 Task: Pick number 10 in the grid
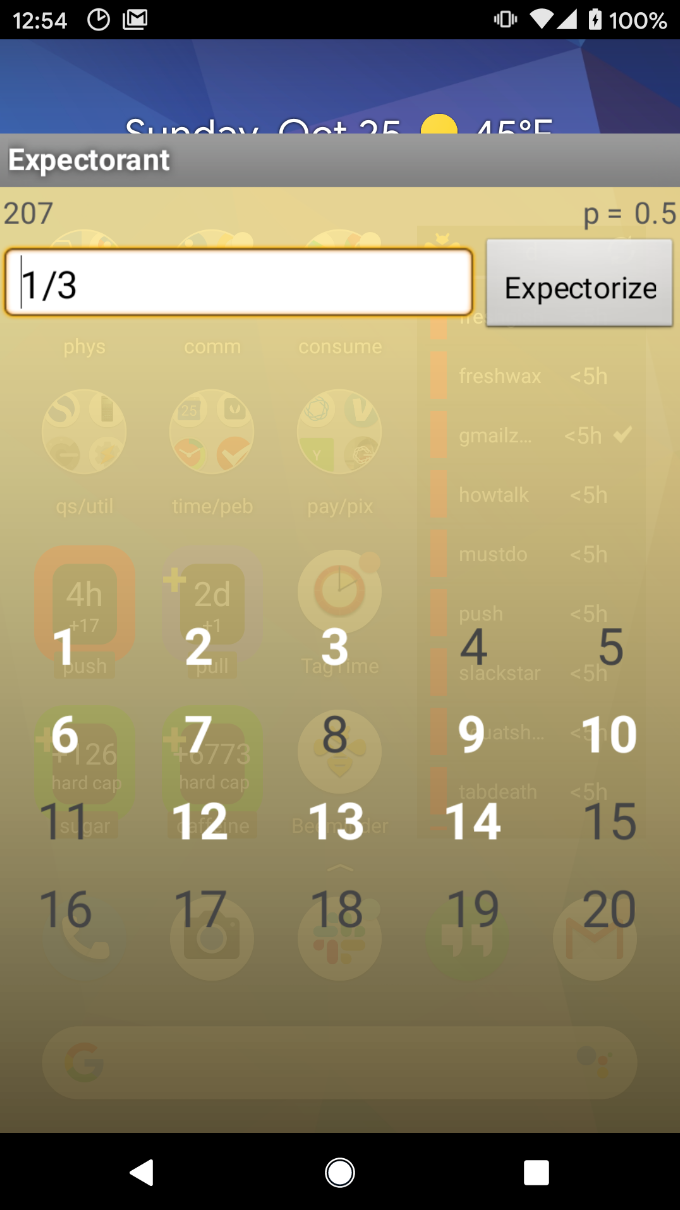[x=610, y=735]
